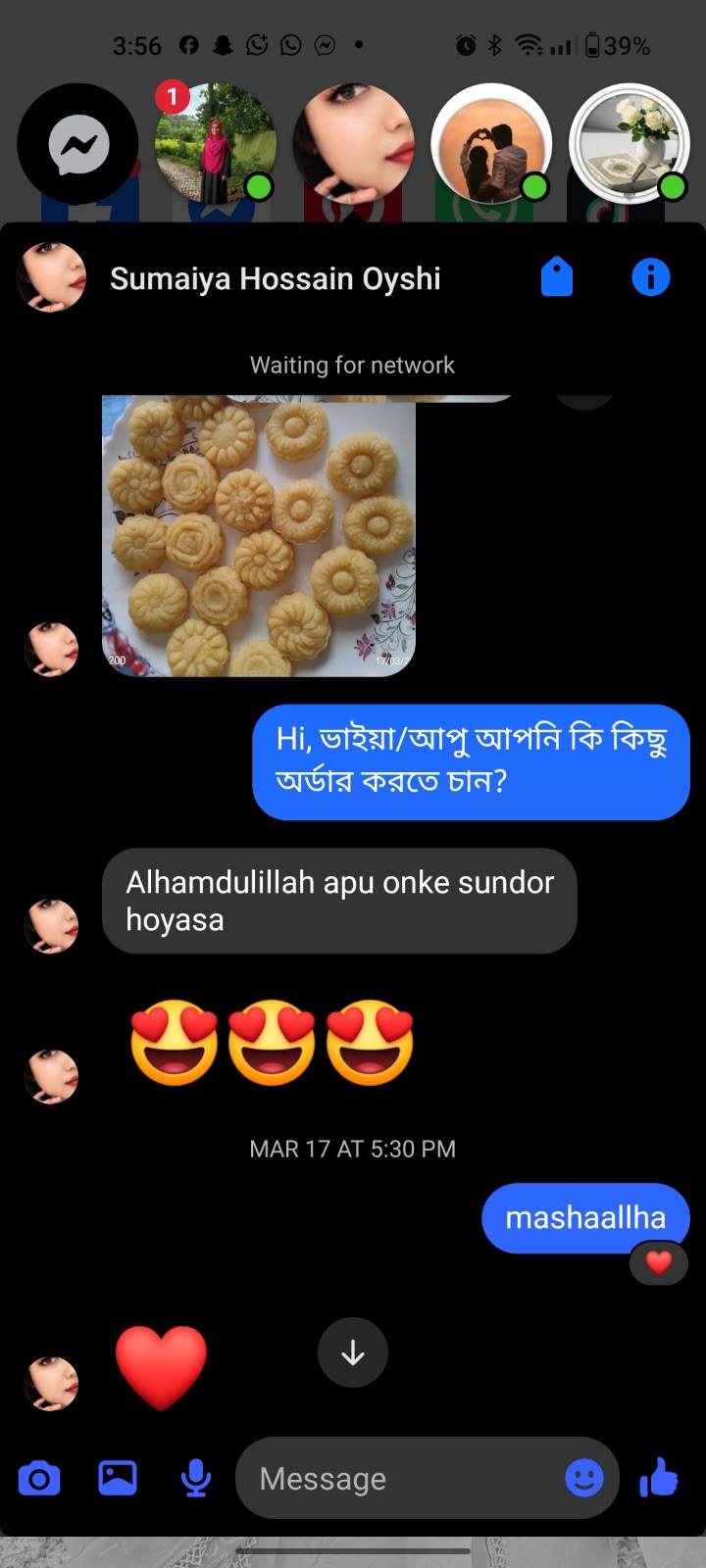Open Sumaiya Hossain Oyshi's profile name

point(276,278)
